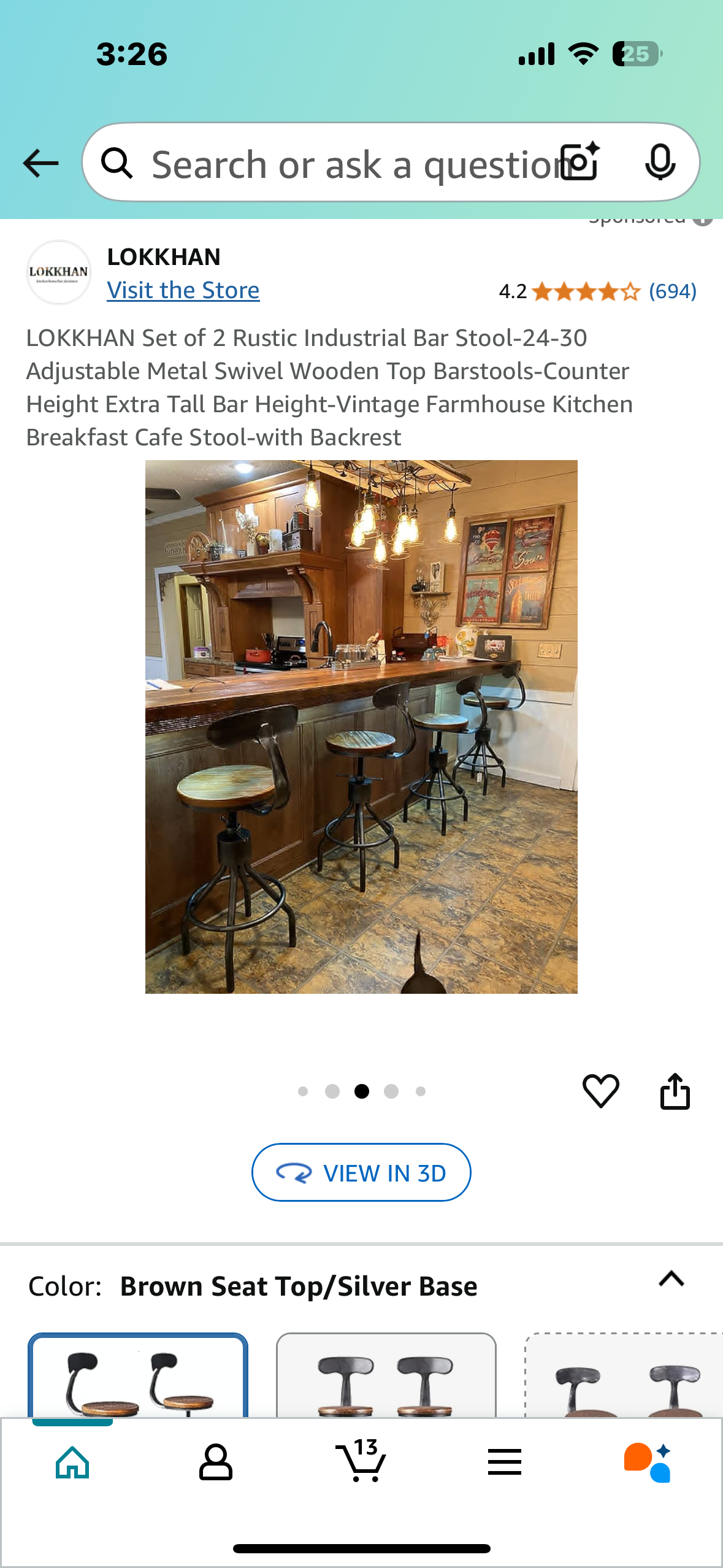The height and width of the screenshot is (1568, 723).
Task: Select the Brown Seat Top/Silver Base swatch
Action: 138,1376
